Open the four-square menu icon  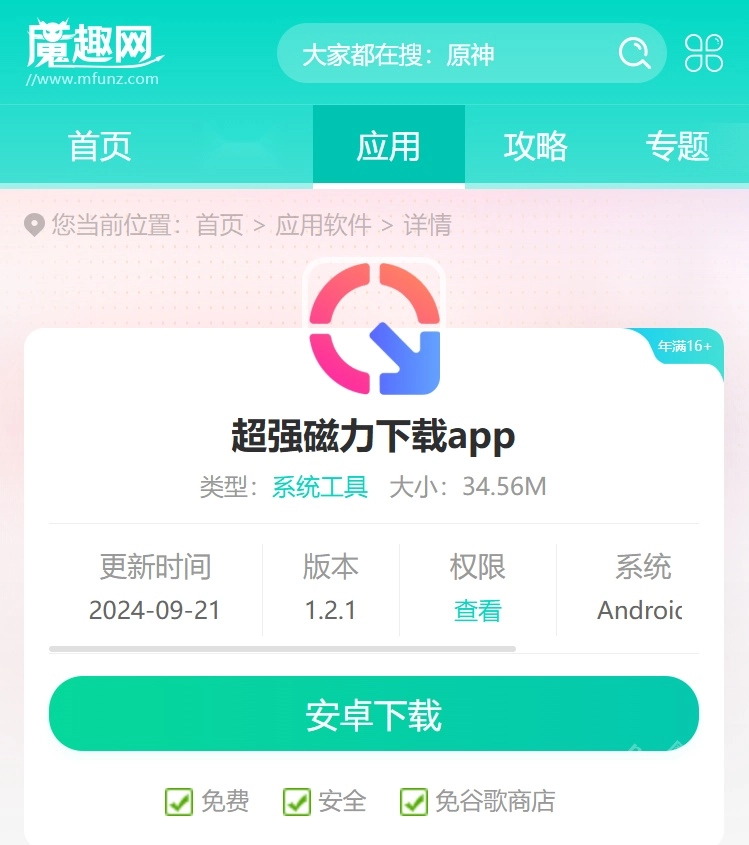[x=704, y=53]
